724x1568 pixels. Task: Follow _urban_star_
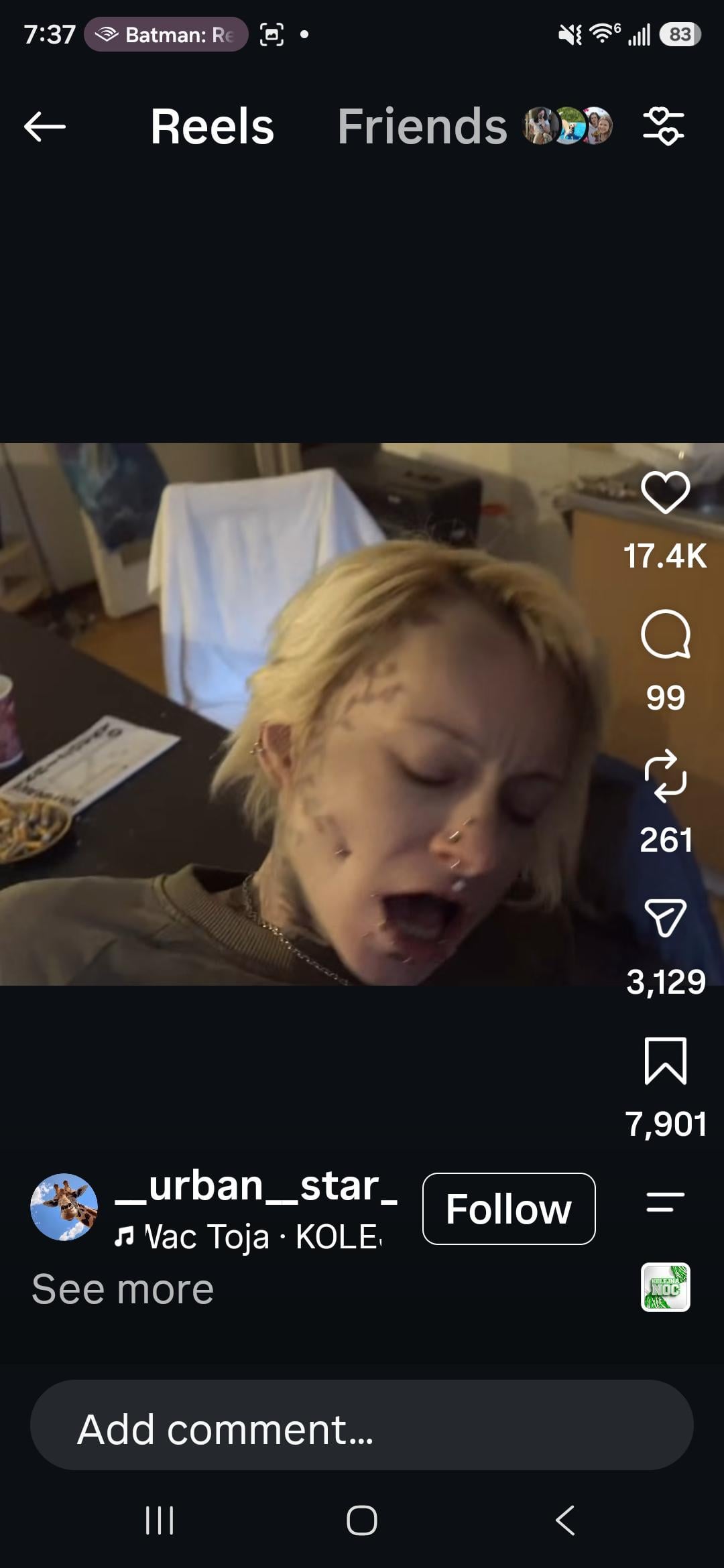[509, 1208]
